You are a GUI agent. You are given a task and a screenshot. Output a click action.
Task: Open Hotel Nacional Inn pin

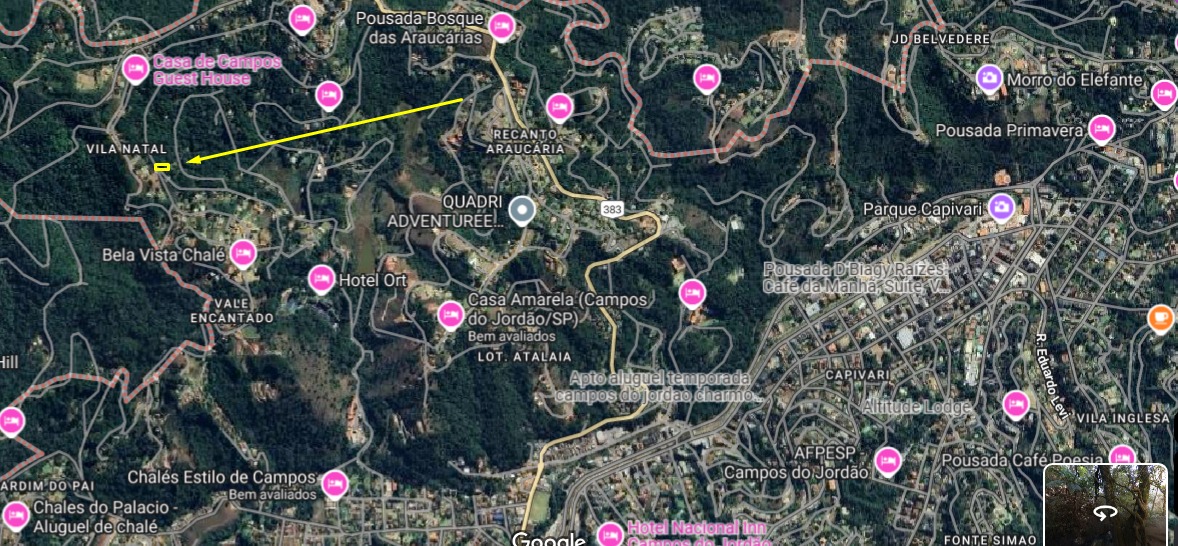[x=609, y=533]
